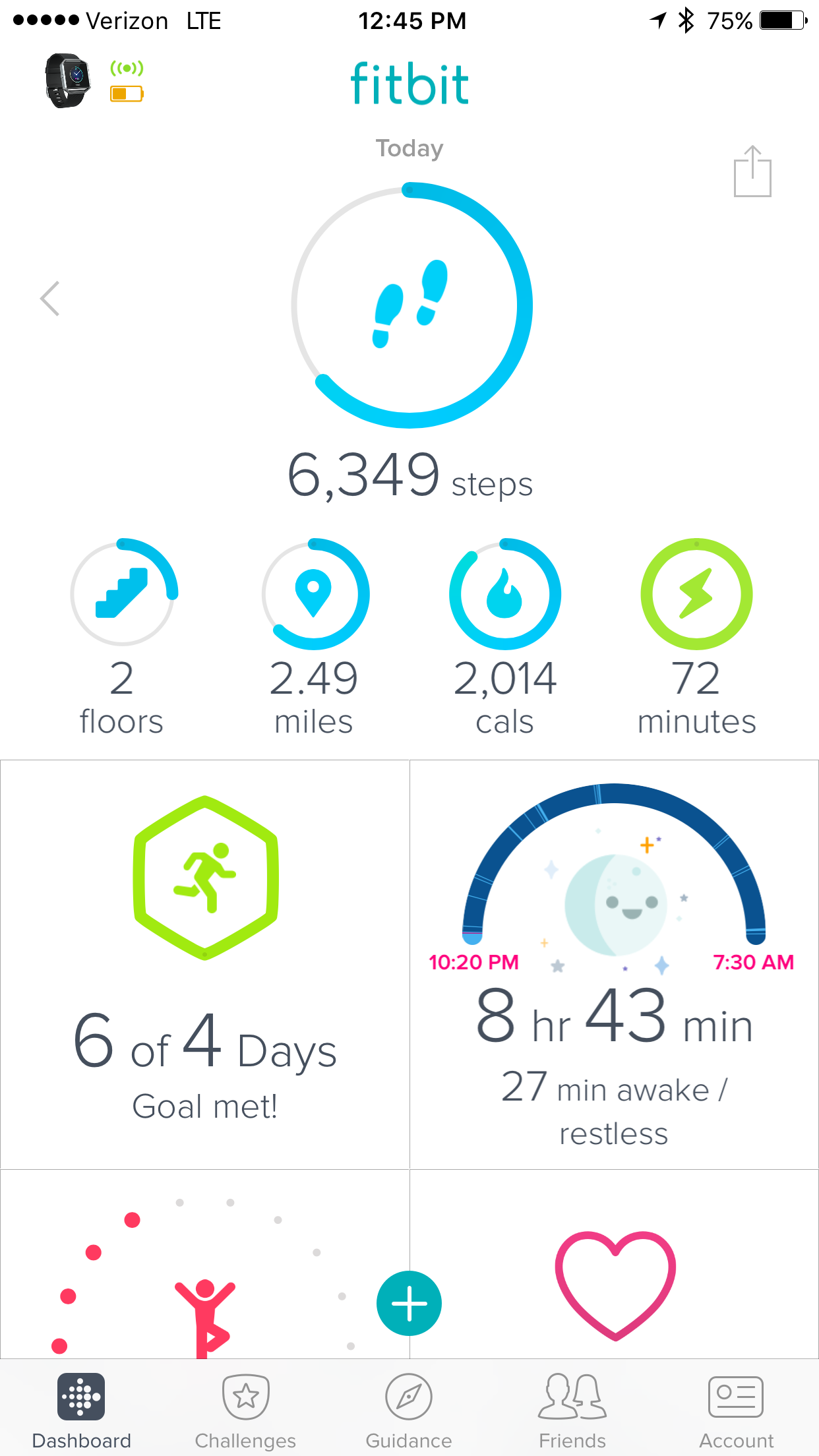
Task: Go to the previous day
Action: (50, 299)
